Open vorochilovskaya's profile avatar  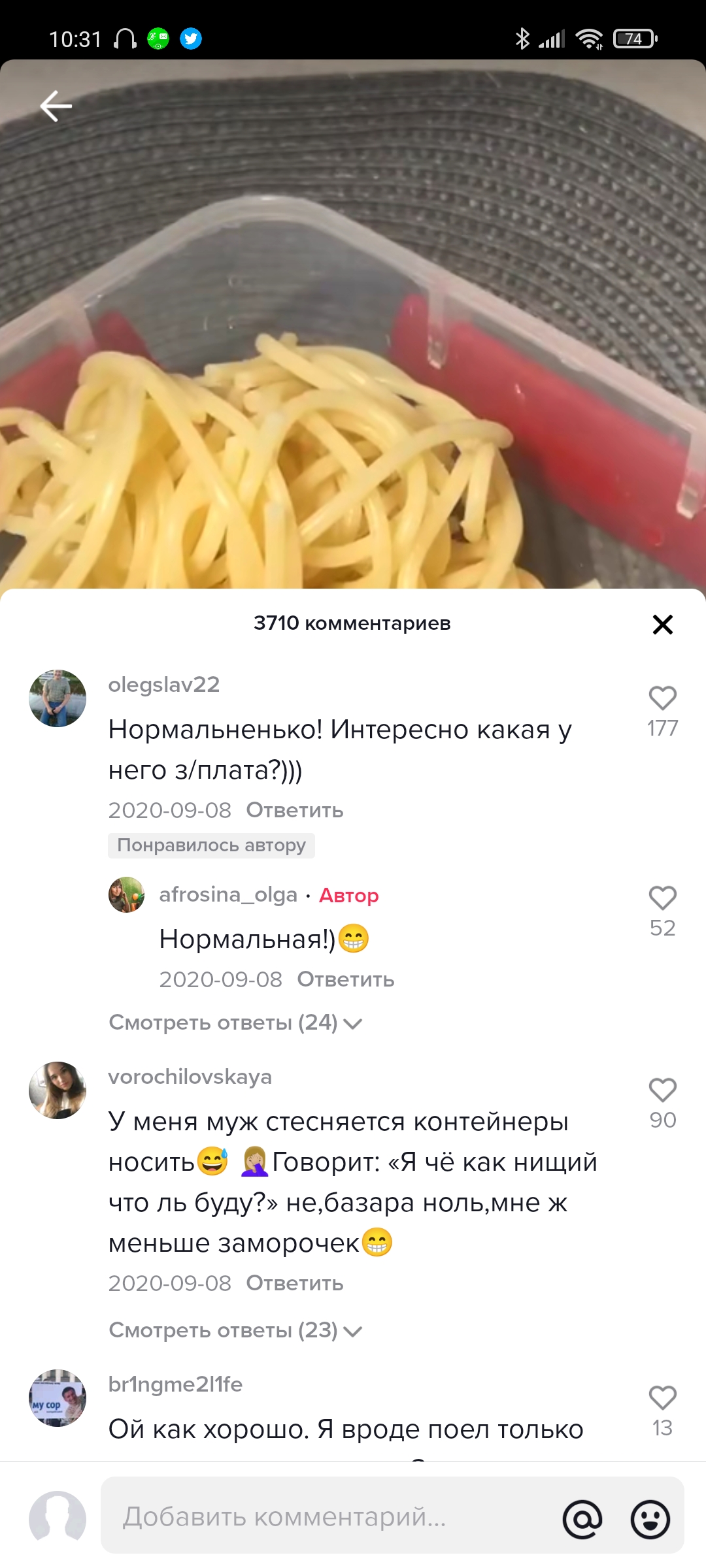tap(58, 1090)
